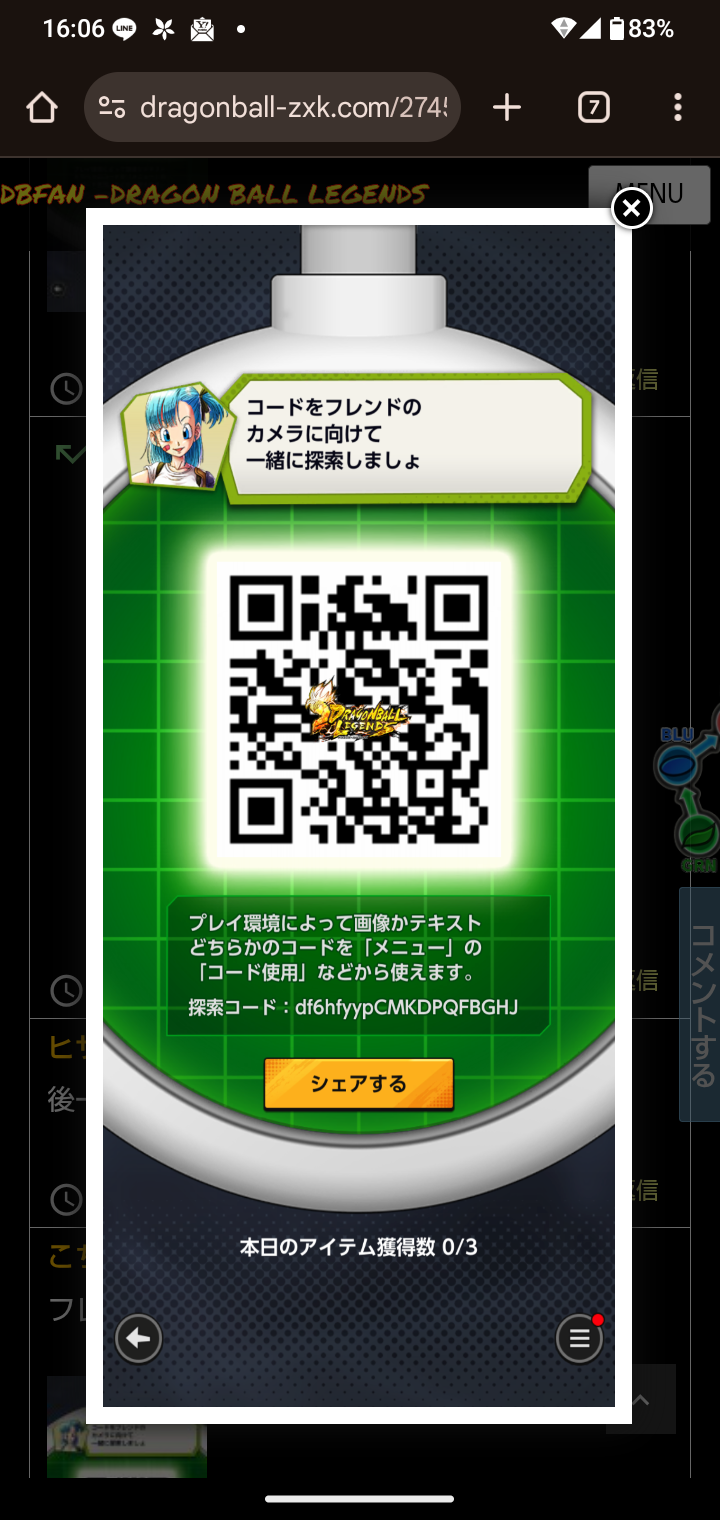The width and height of the screenshot is (720, 1520).
Task: Close the enlarged image lightbox
Action: (631, 209)
